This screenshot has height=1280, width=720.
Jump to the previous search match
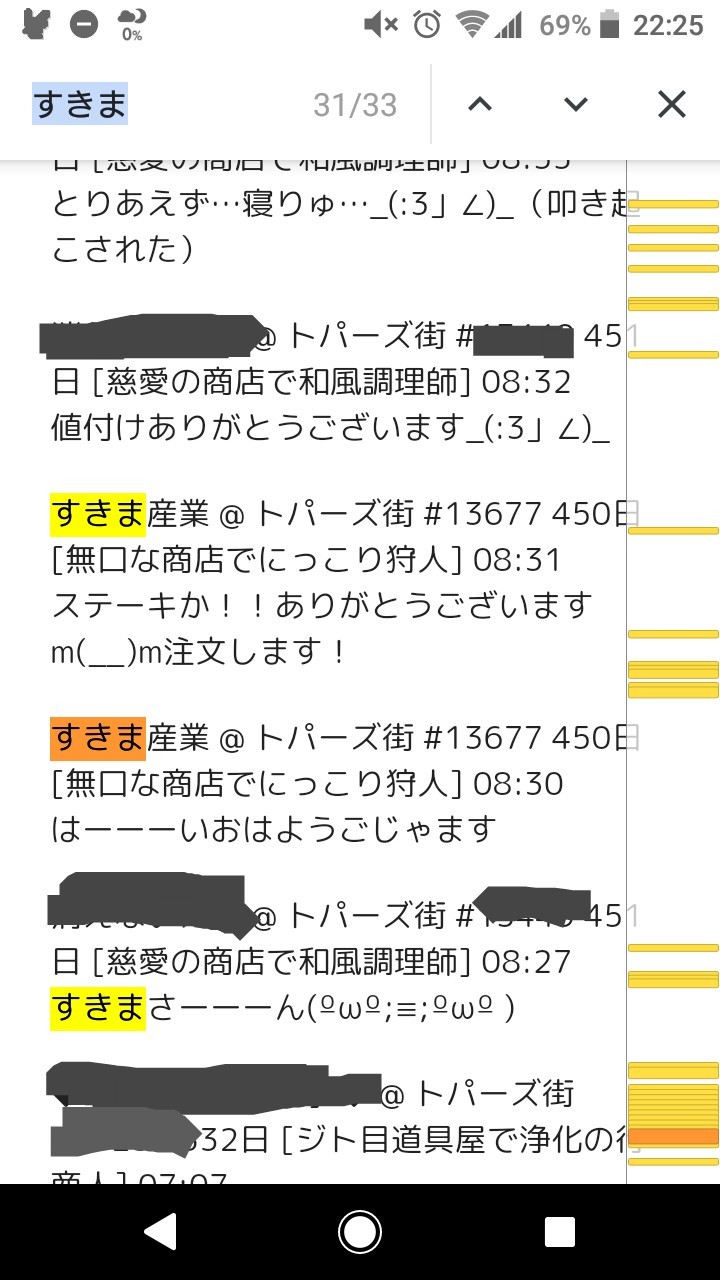[x=480, y=104]
